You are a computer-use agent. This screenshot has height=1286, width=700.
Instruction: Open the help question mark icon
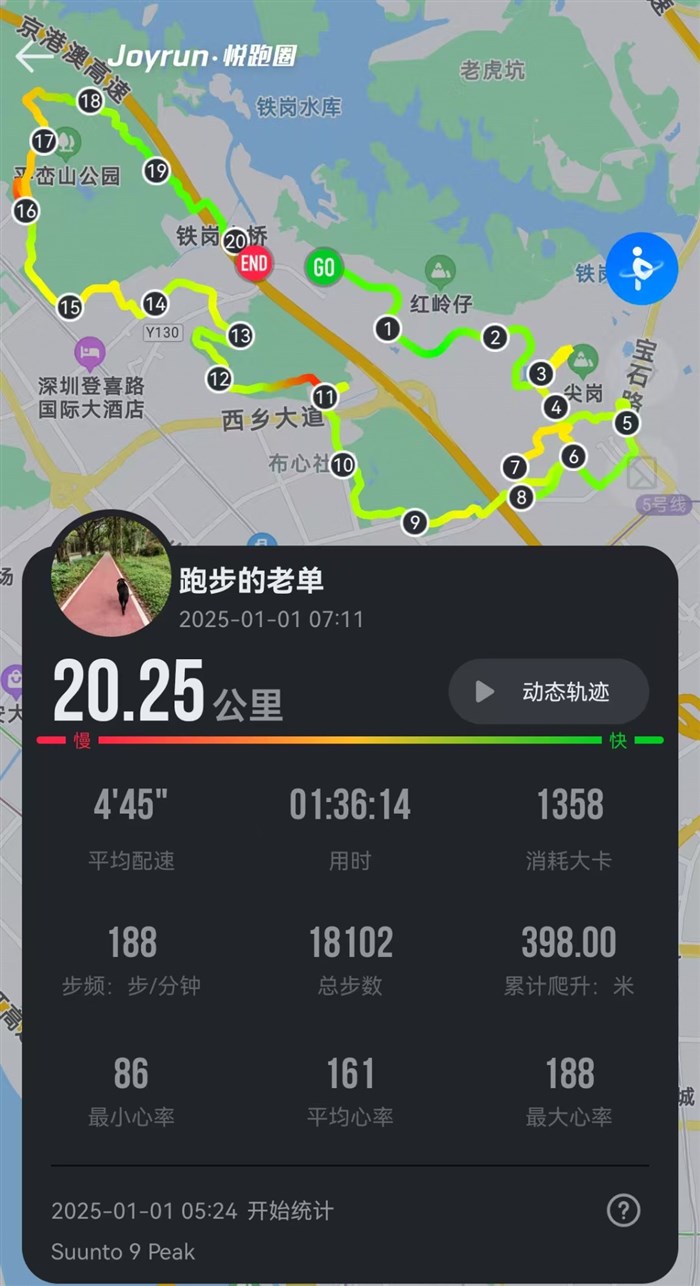[622, 1211]
